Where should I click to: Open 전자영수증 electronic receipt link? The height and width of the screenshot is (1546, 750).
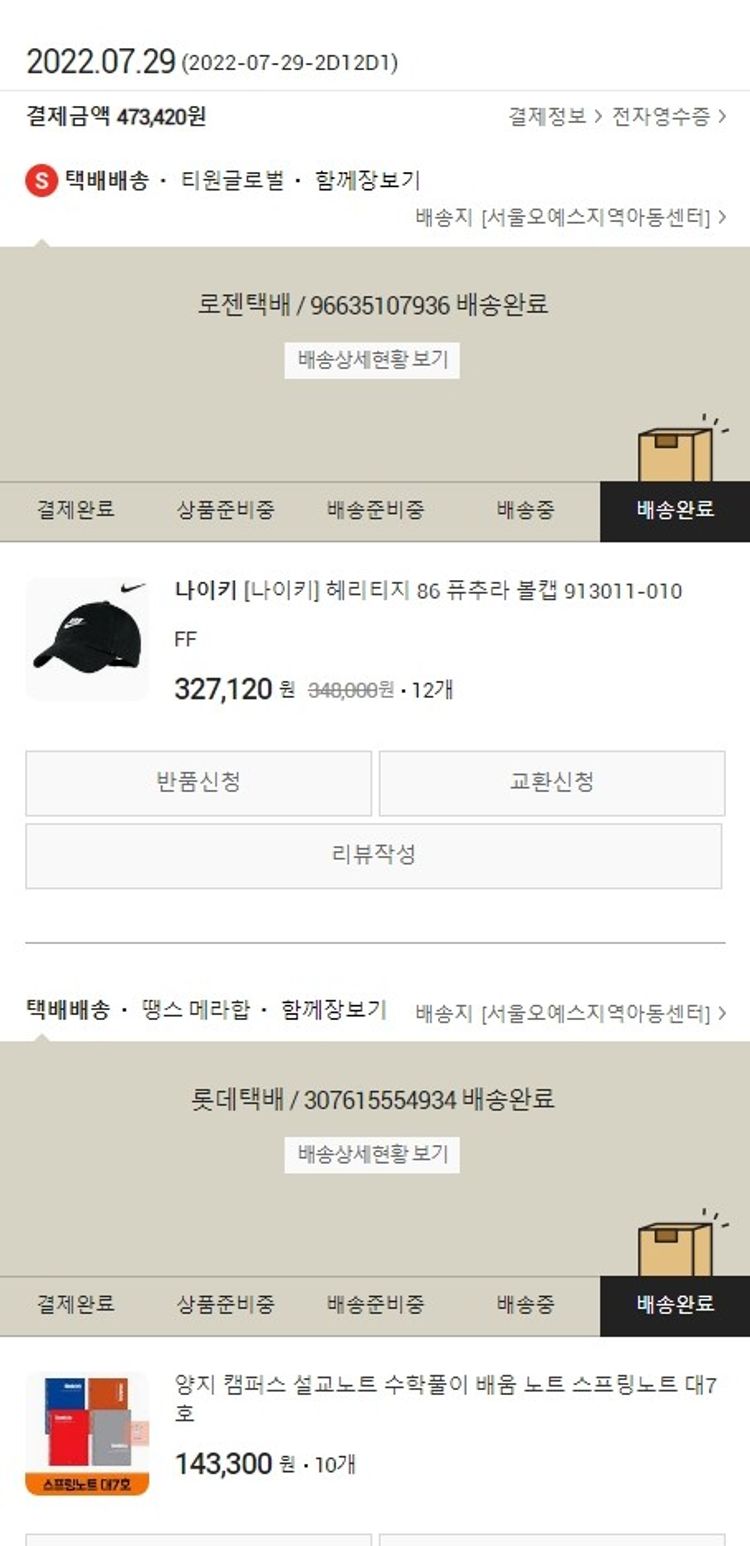668,117
